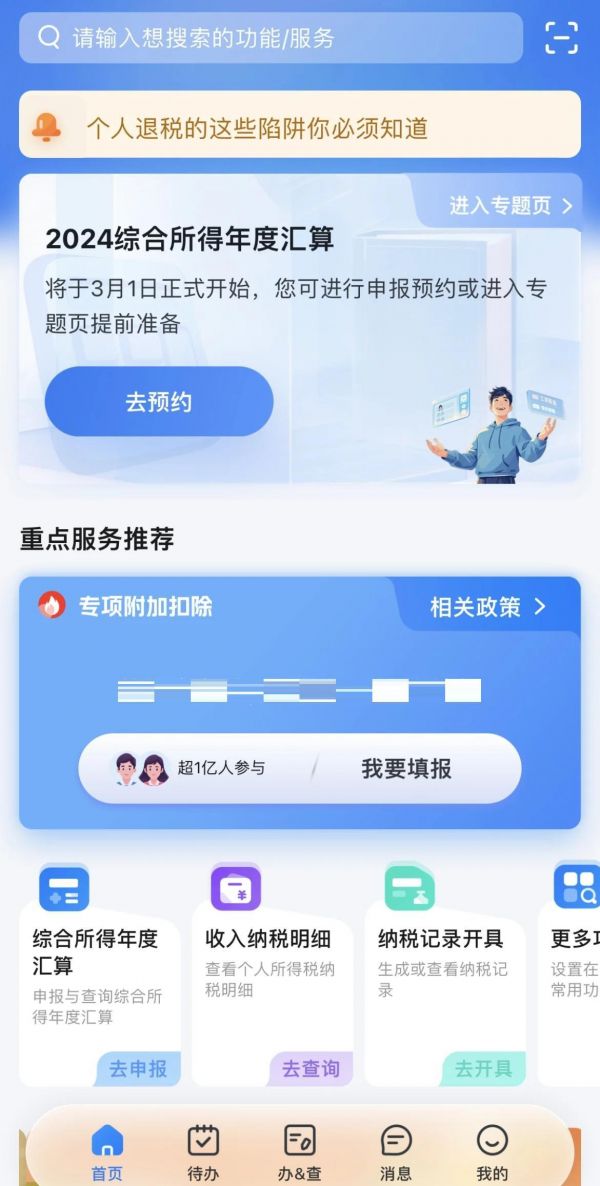Switch to the 办&查 tab
600x1186 pixels.
[300, 1152]
